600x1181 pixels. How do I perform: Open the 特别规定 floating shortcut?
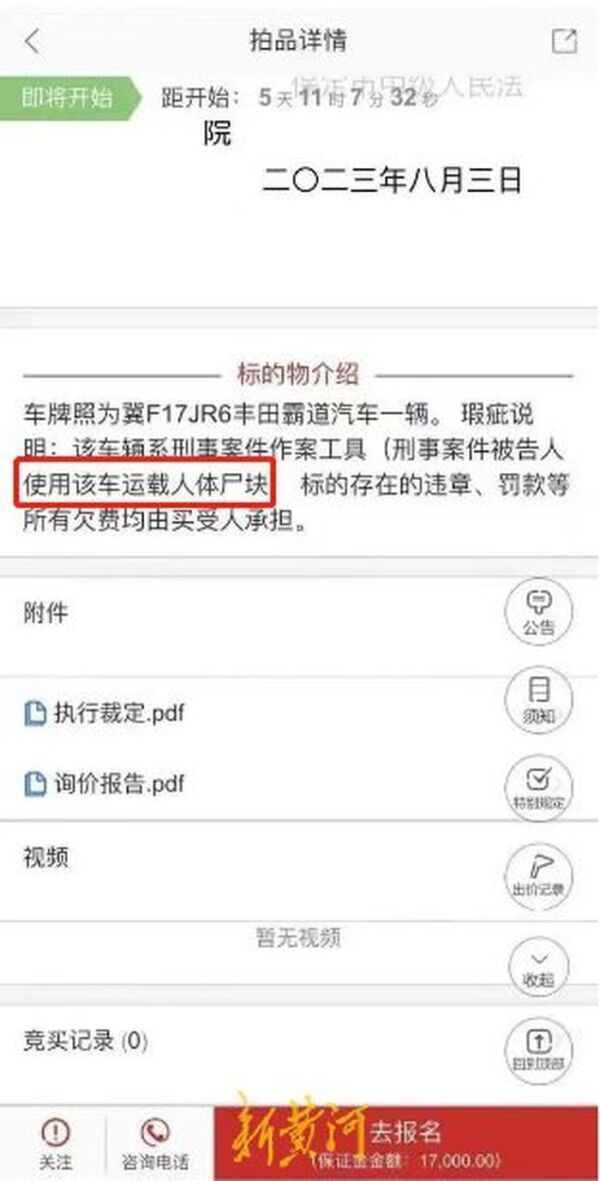click(x=538, y=784)
